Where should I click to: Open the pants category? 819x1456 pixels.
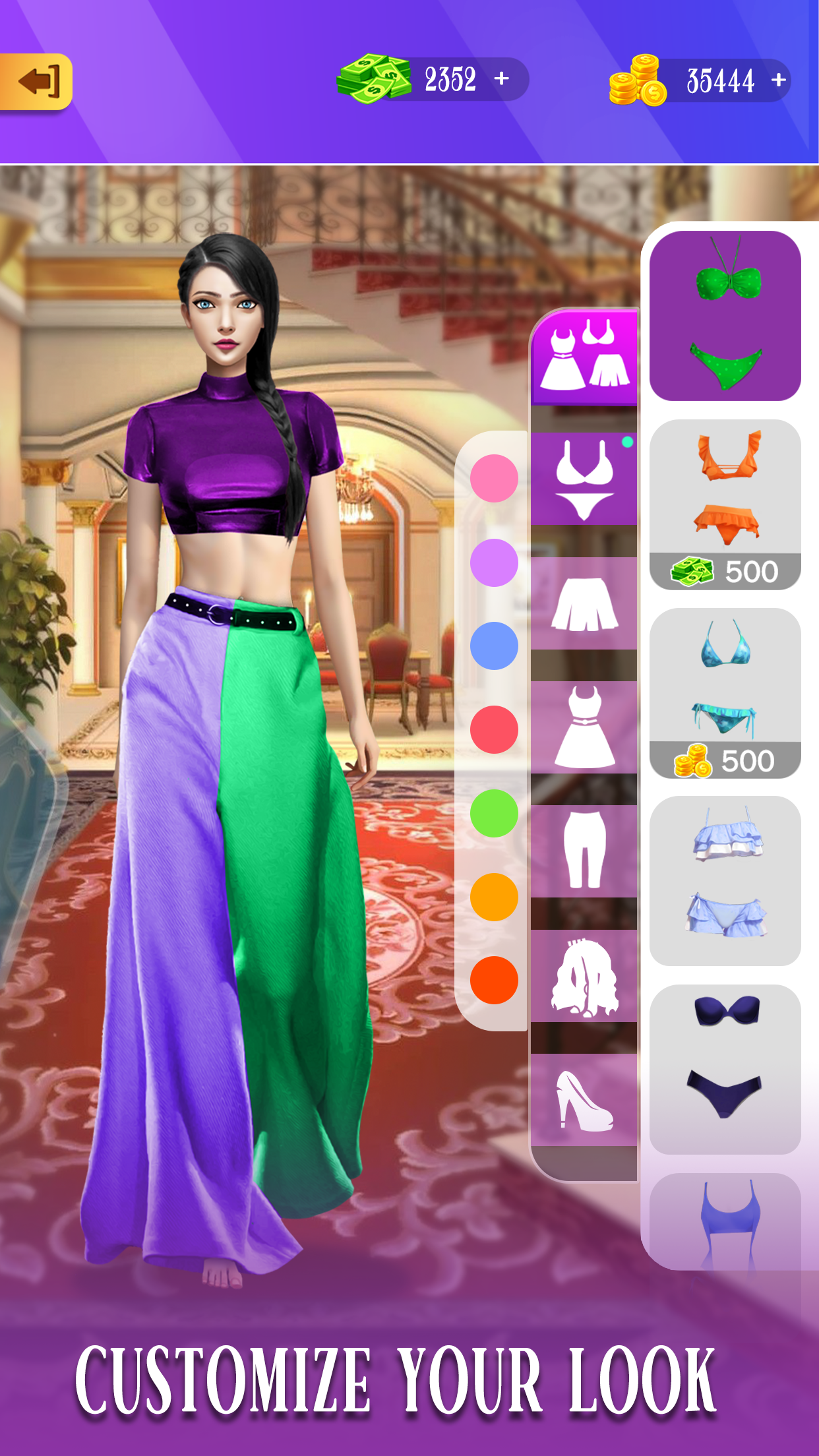(585, 851)
